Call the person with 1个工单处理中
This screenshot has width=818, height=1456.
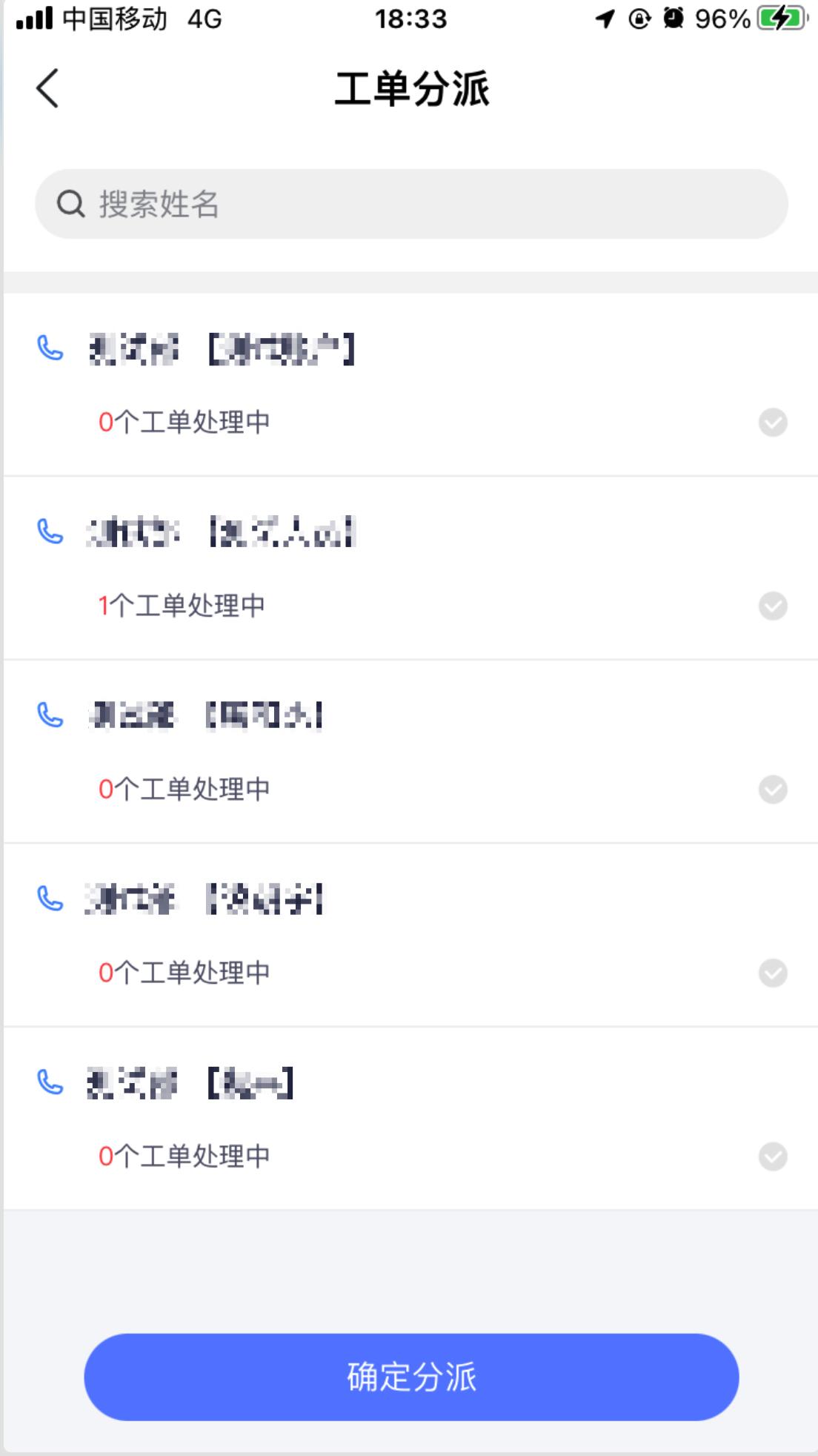(50, 532)
